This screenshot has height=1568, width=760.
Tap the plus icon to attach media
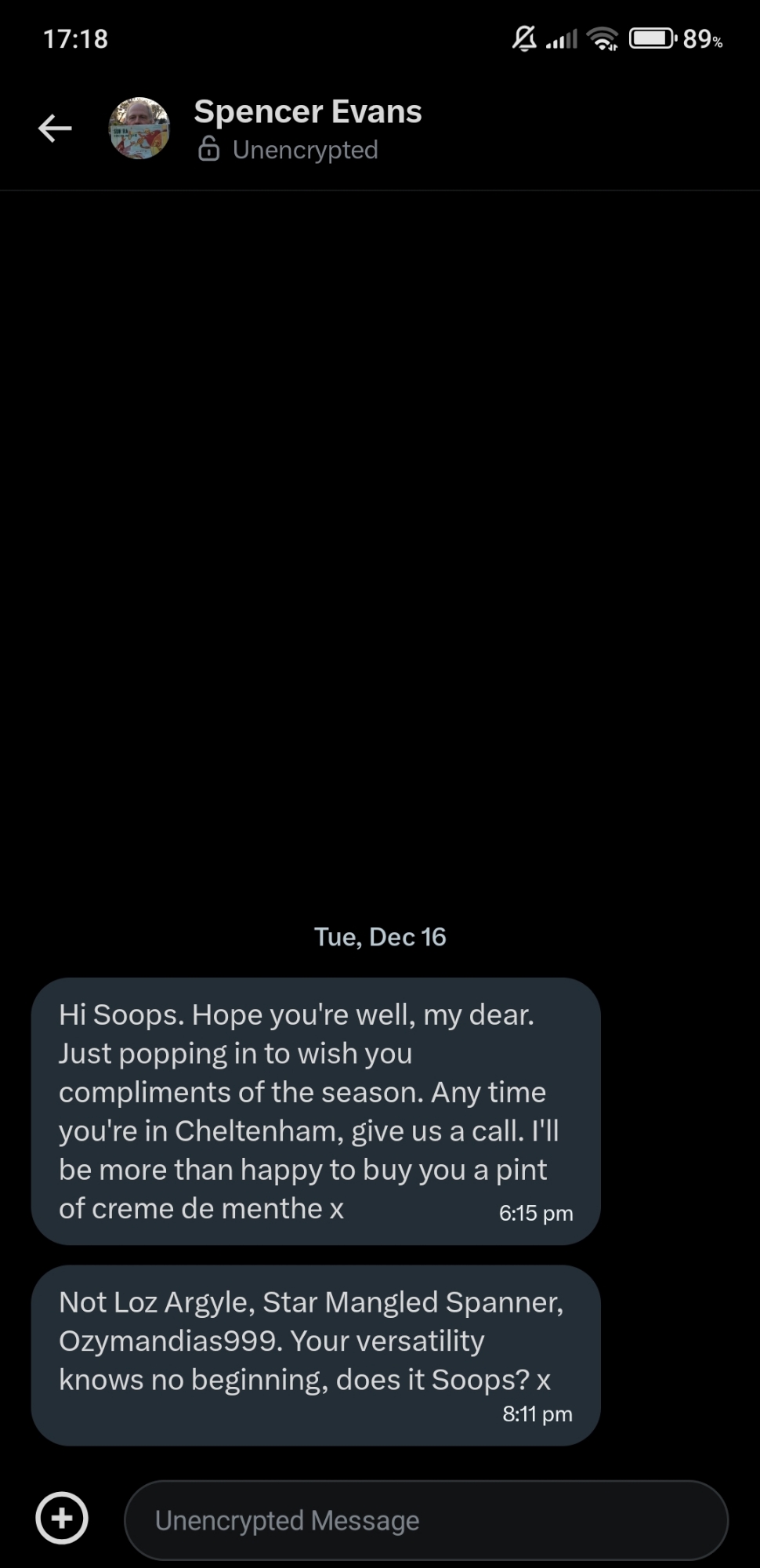(x=62, y=1519)
